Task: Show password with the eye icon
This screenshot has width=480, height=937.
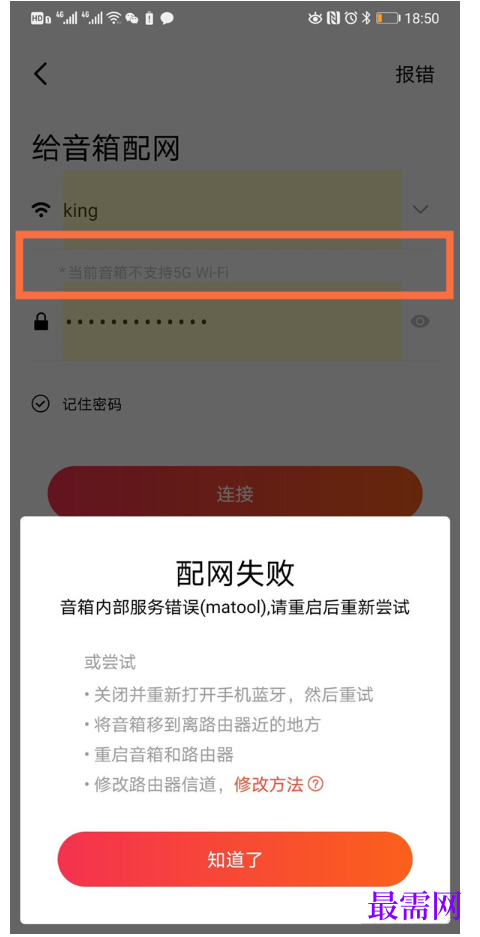Action: coord(420,321)
